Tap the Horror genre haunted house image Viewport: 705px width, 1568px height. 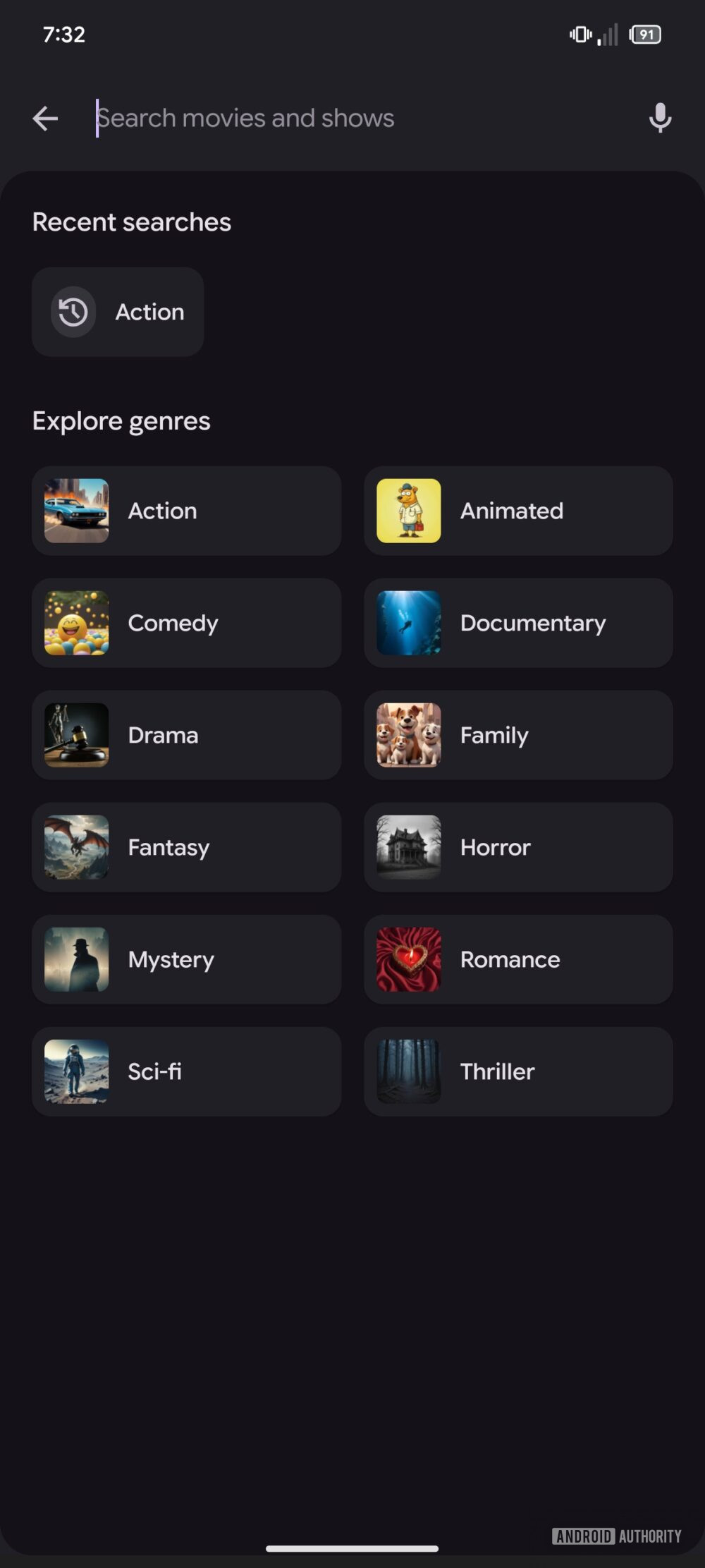409,847
